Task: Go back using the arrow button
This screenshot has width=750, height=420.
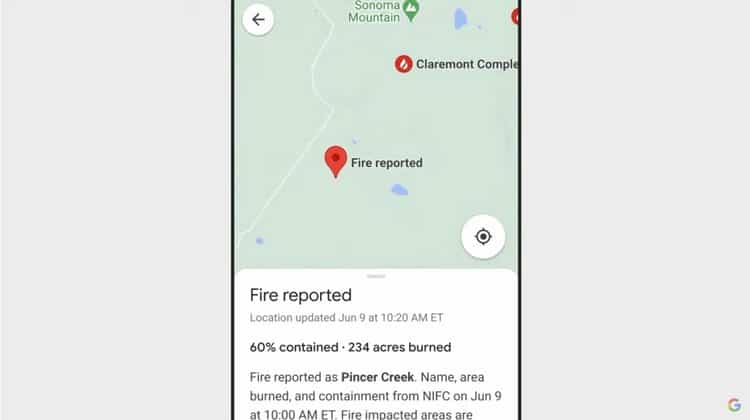Action: 258,19
